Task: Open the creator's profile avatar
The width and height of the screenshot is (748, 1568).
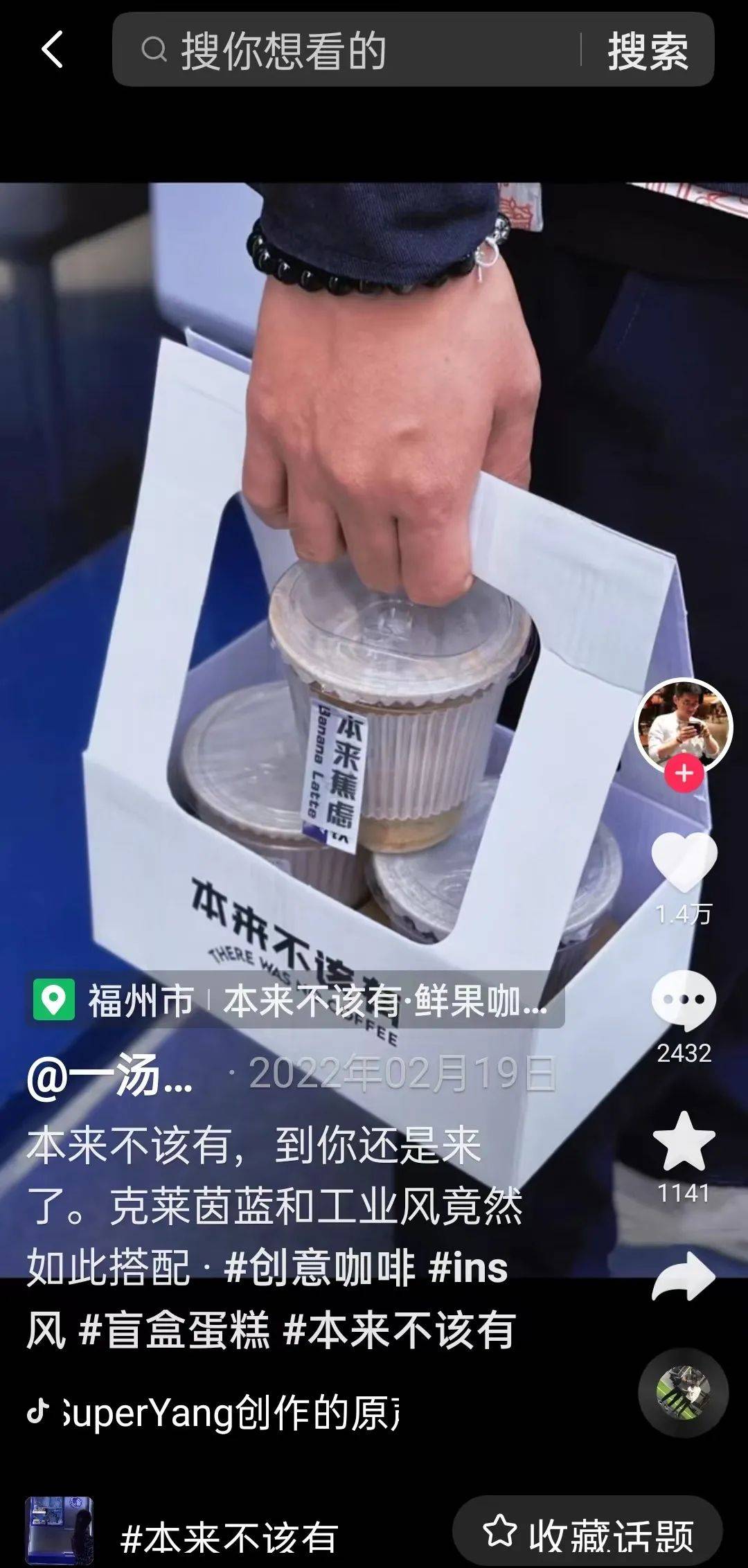Action: tap(683, 726)
